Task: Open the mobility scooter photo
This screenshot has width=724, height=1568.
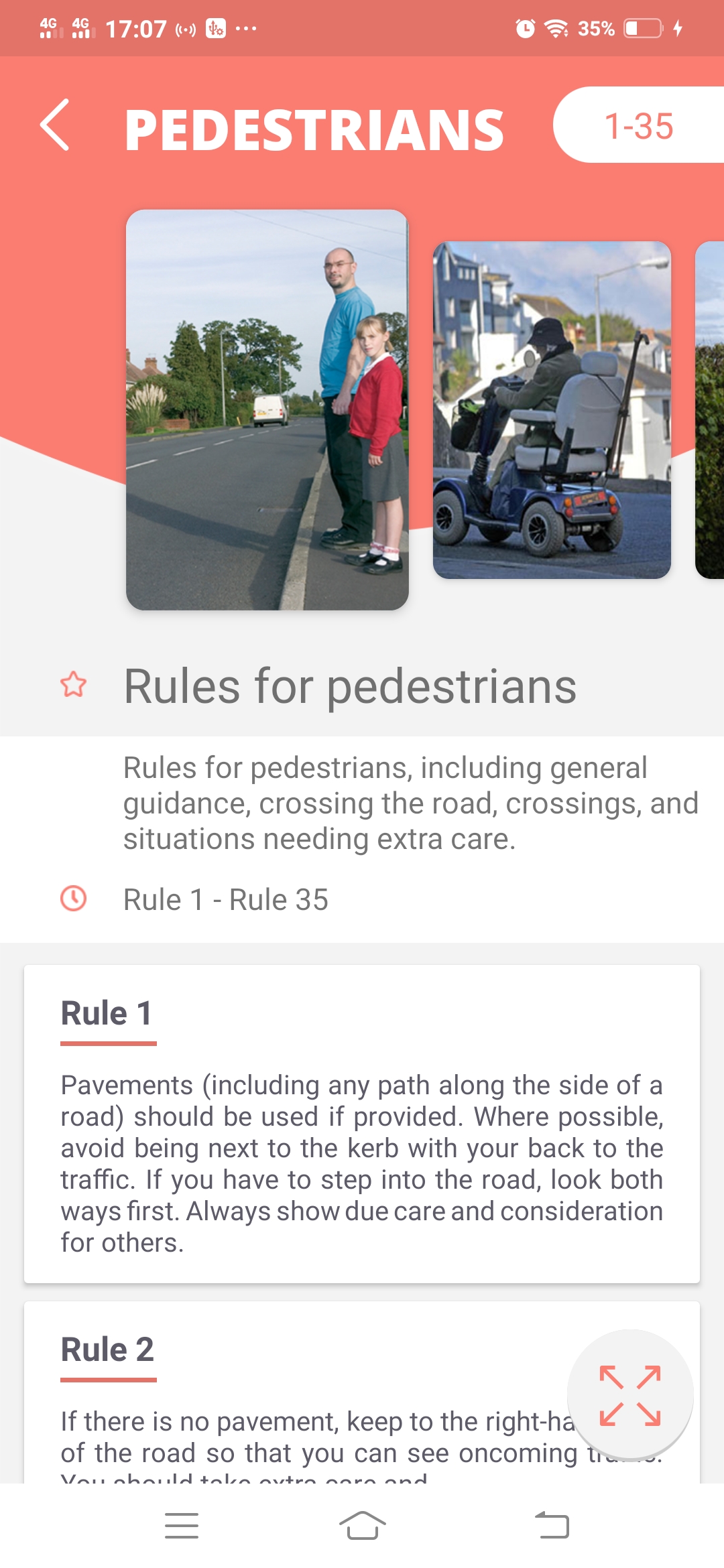Action: (x=551, y=409)
